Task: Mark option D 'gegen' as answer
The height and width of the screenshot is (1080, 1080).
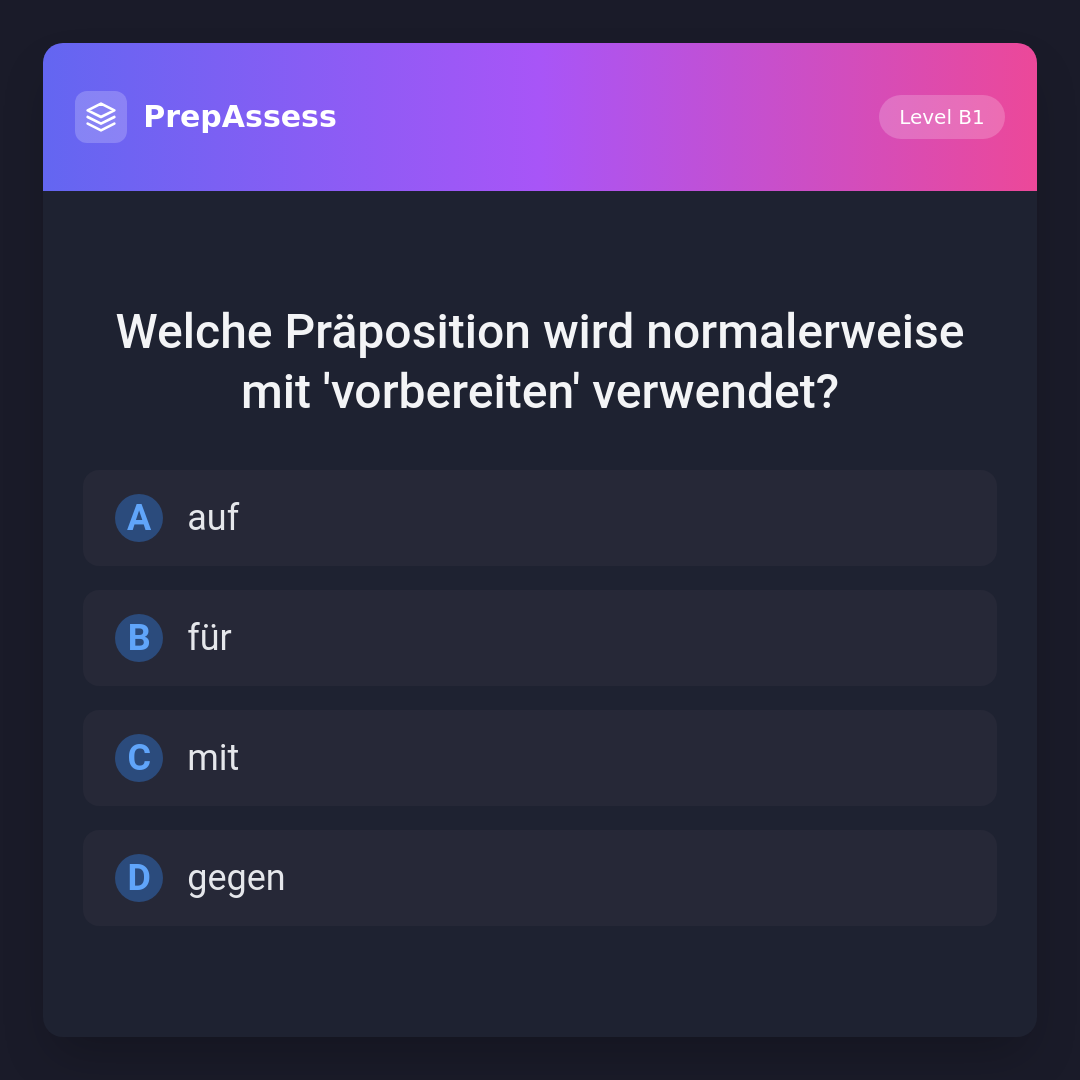Action: tap(540, 878)
